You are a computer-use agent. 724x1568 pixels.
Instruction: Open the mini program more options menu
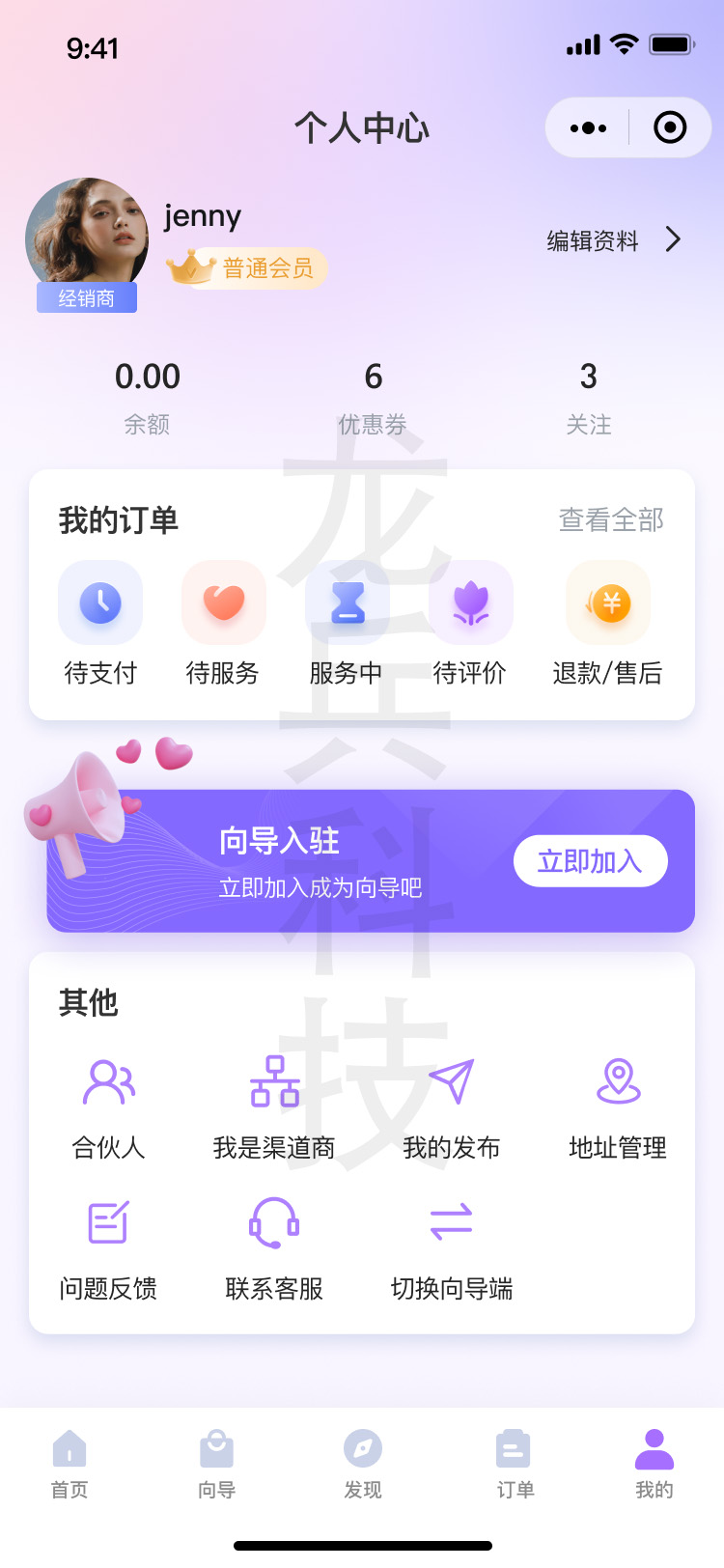coord(588,127)
